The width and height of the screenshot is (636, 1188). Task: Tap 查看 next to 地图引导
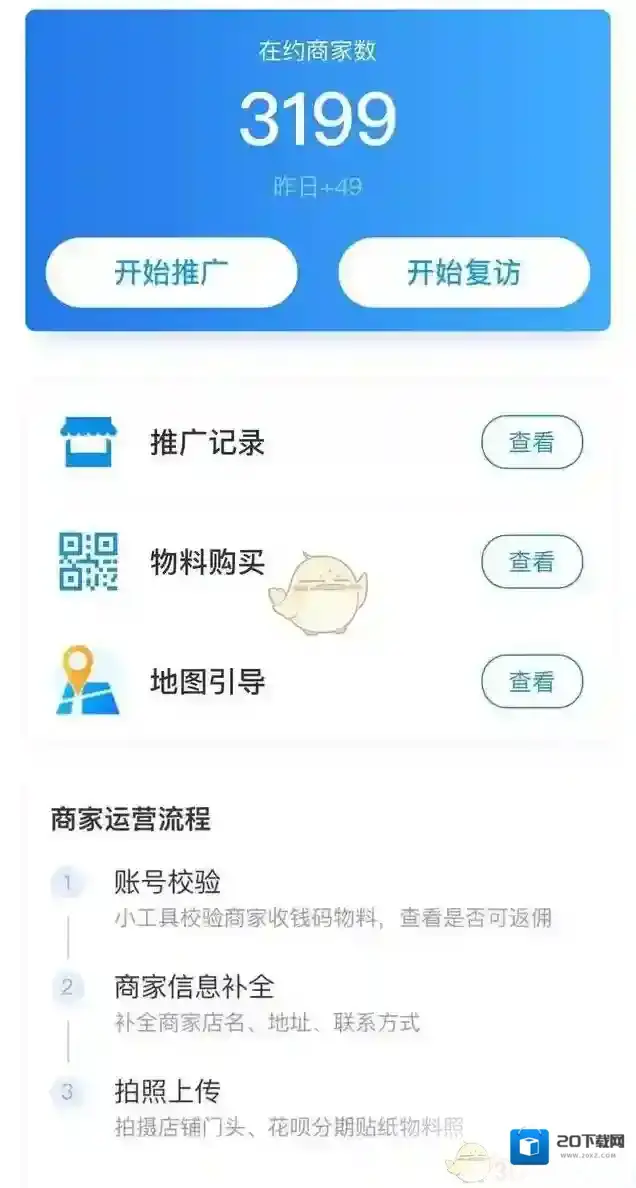tap(531, 682)
